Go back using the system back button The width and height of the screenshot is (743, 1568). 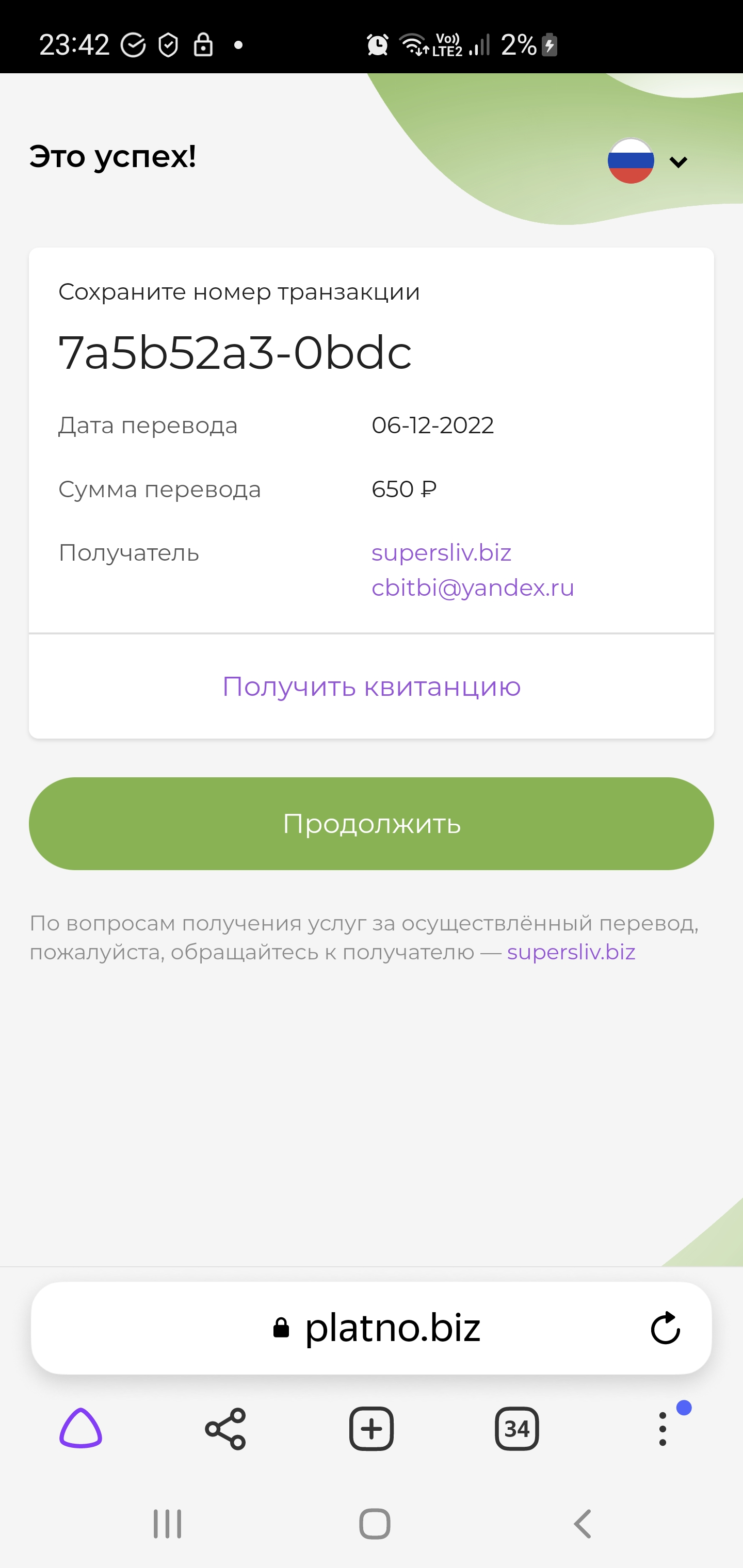pos(583,1524)
